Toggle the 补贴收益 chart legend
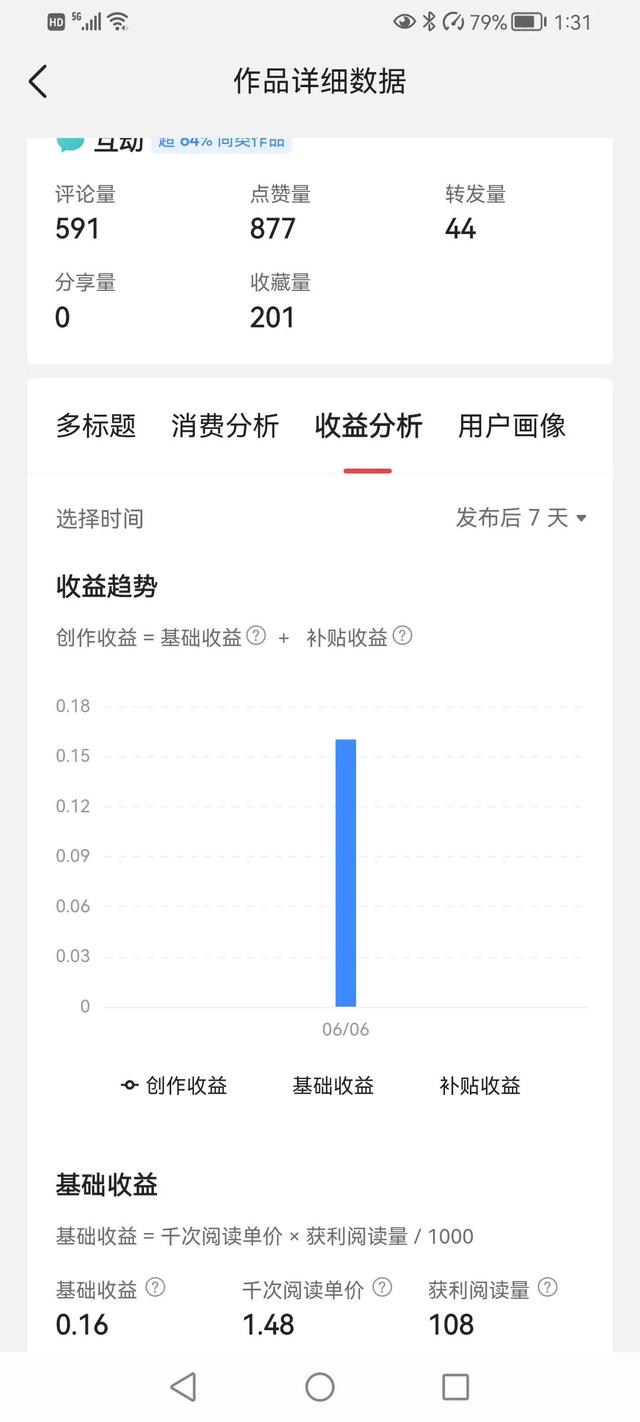 (x=480, y=1086)
